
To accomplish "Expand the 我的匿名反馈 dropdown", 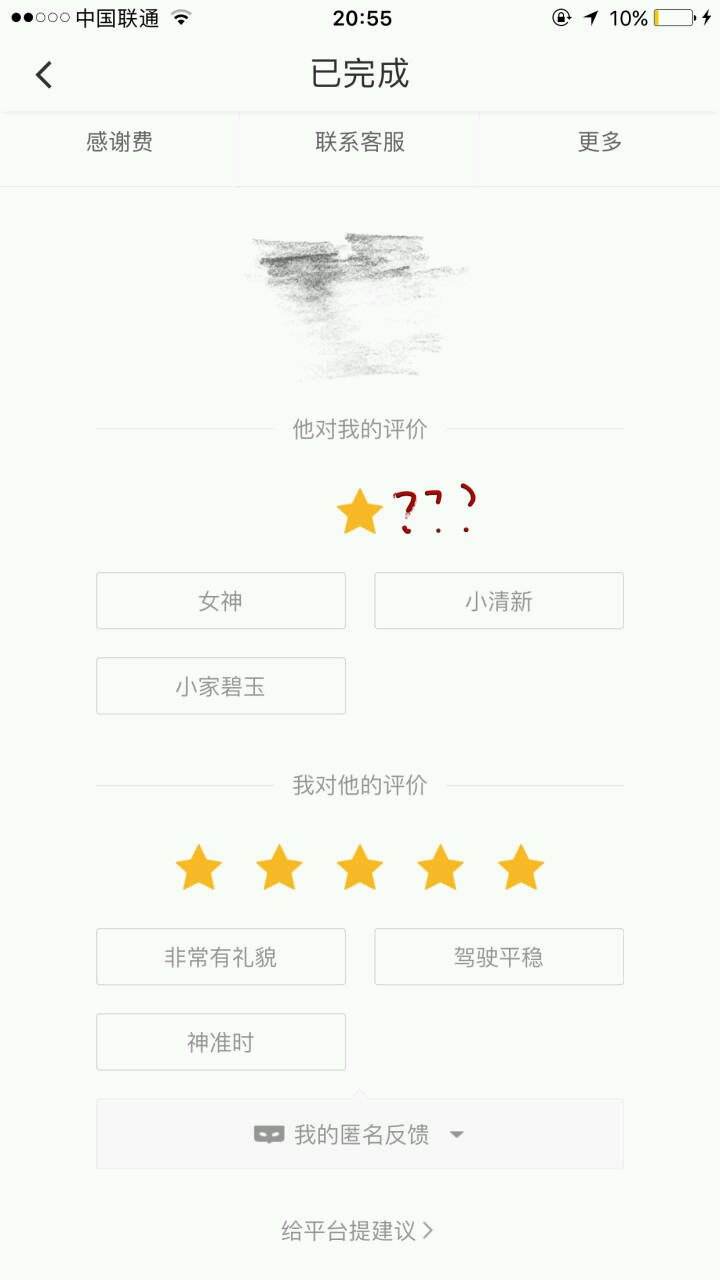I will point(360,1135).
